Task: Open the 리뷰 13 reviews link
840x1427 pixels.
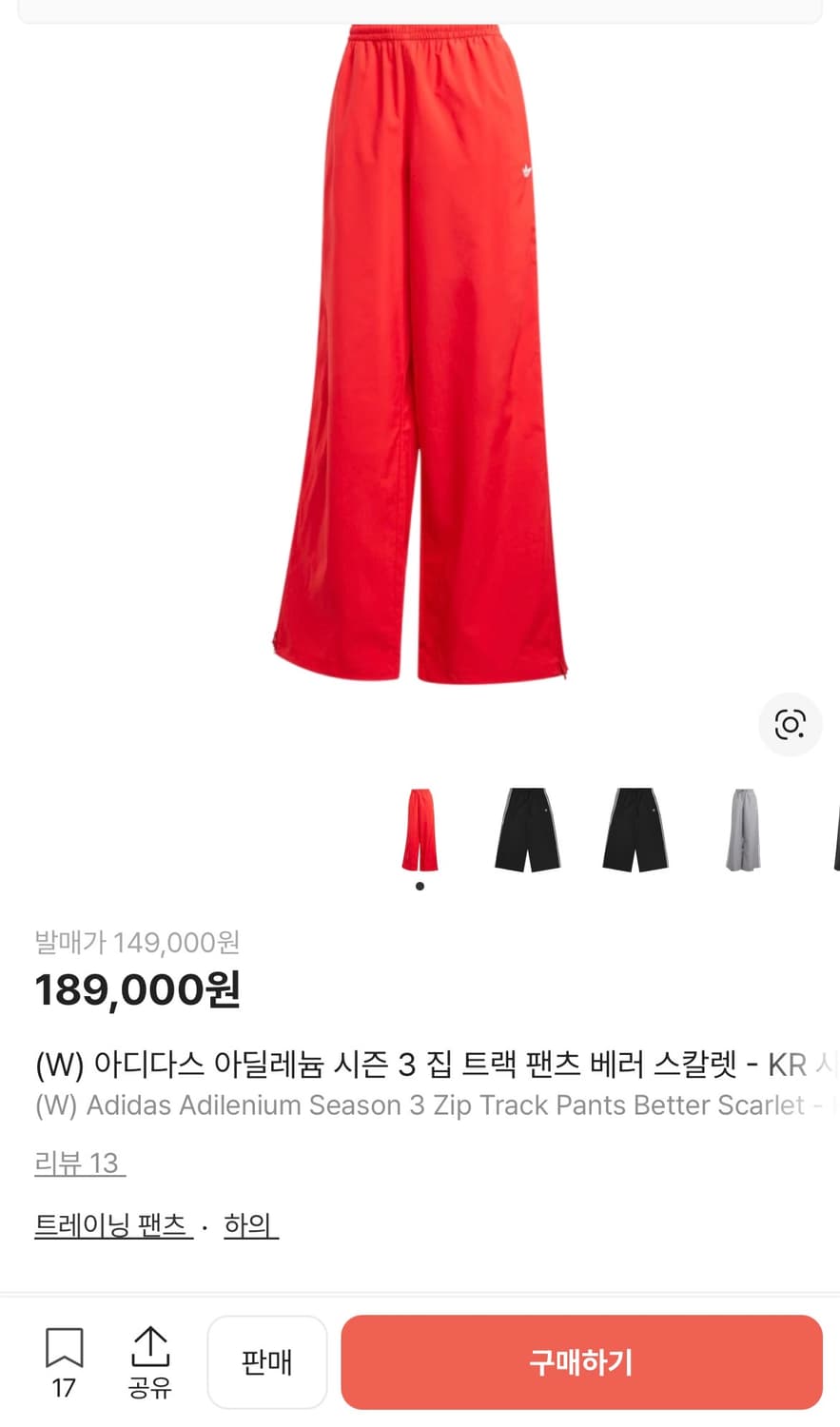Action: click(x=74, y=1163)
